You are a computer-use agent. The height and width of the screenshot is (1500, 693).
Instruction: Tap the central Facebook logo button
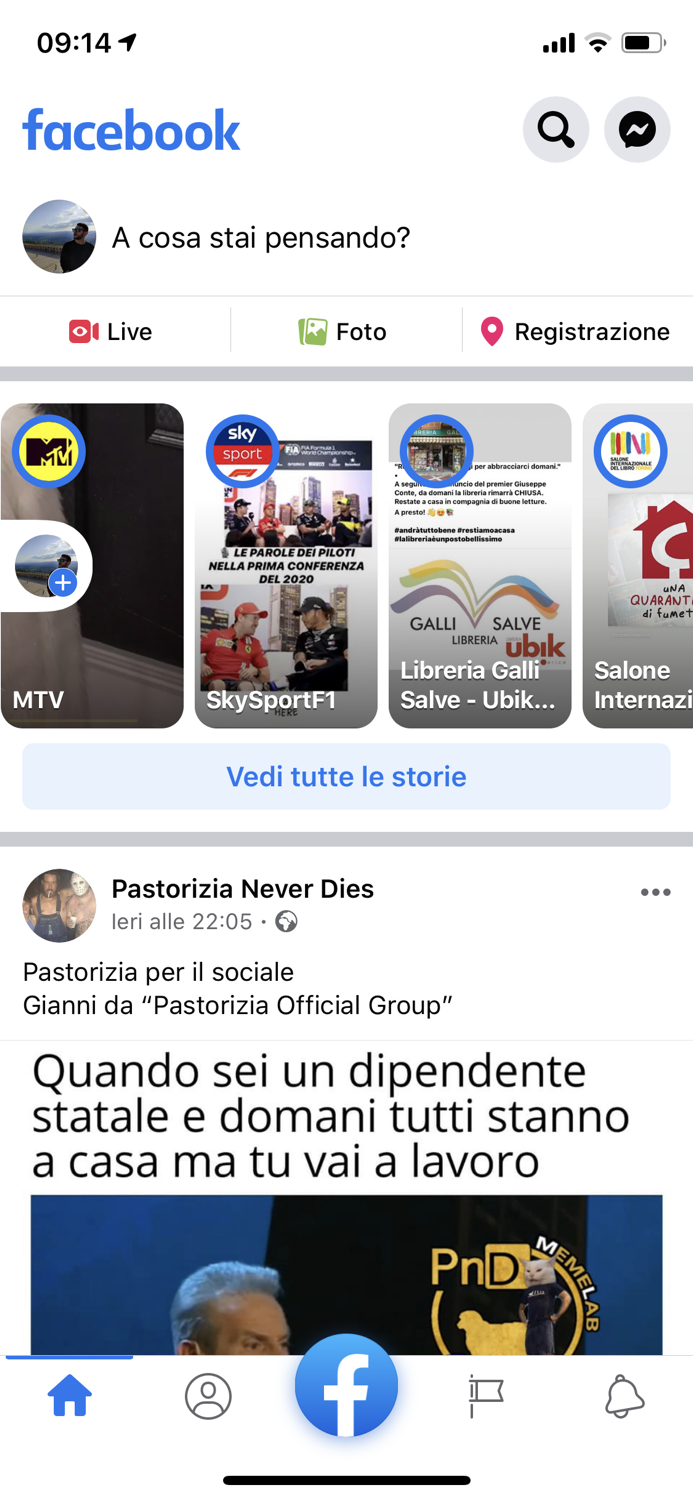tap(346, 1386)
